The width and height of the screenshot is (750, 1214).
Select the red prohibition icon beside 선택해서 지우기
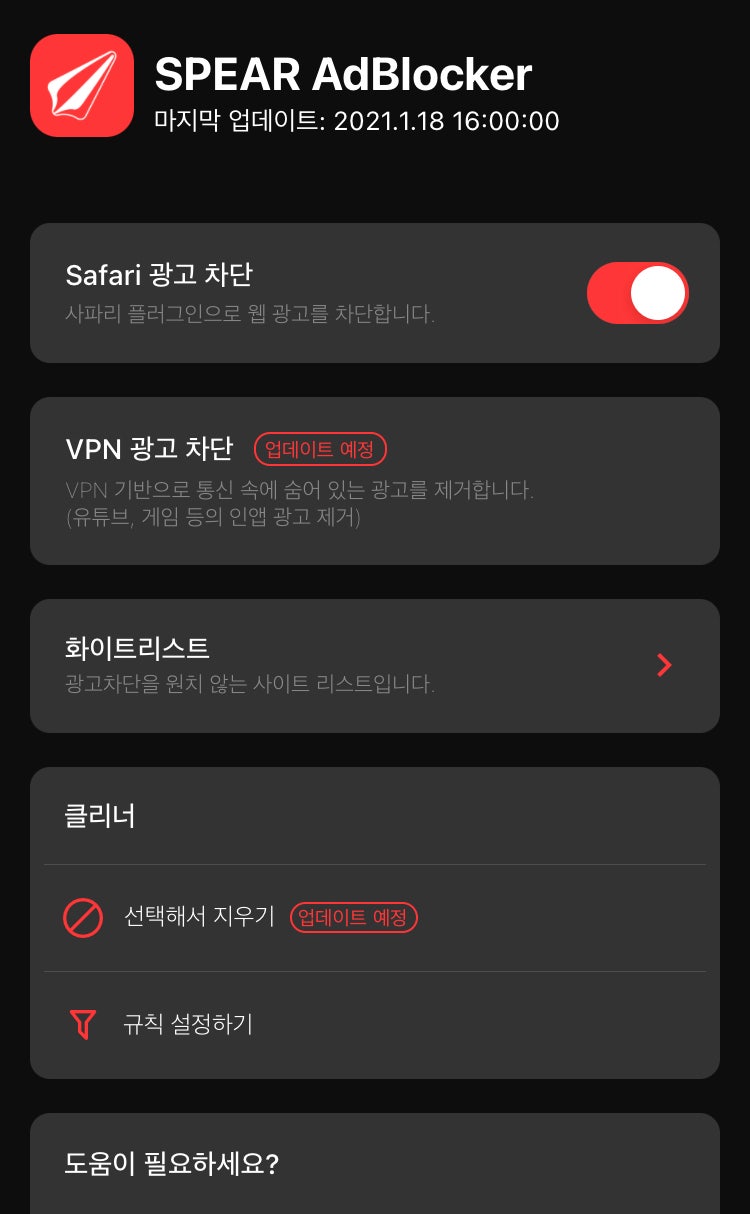(x=84, y=918)
